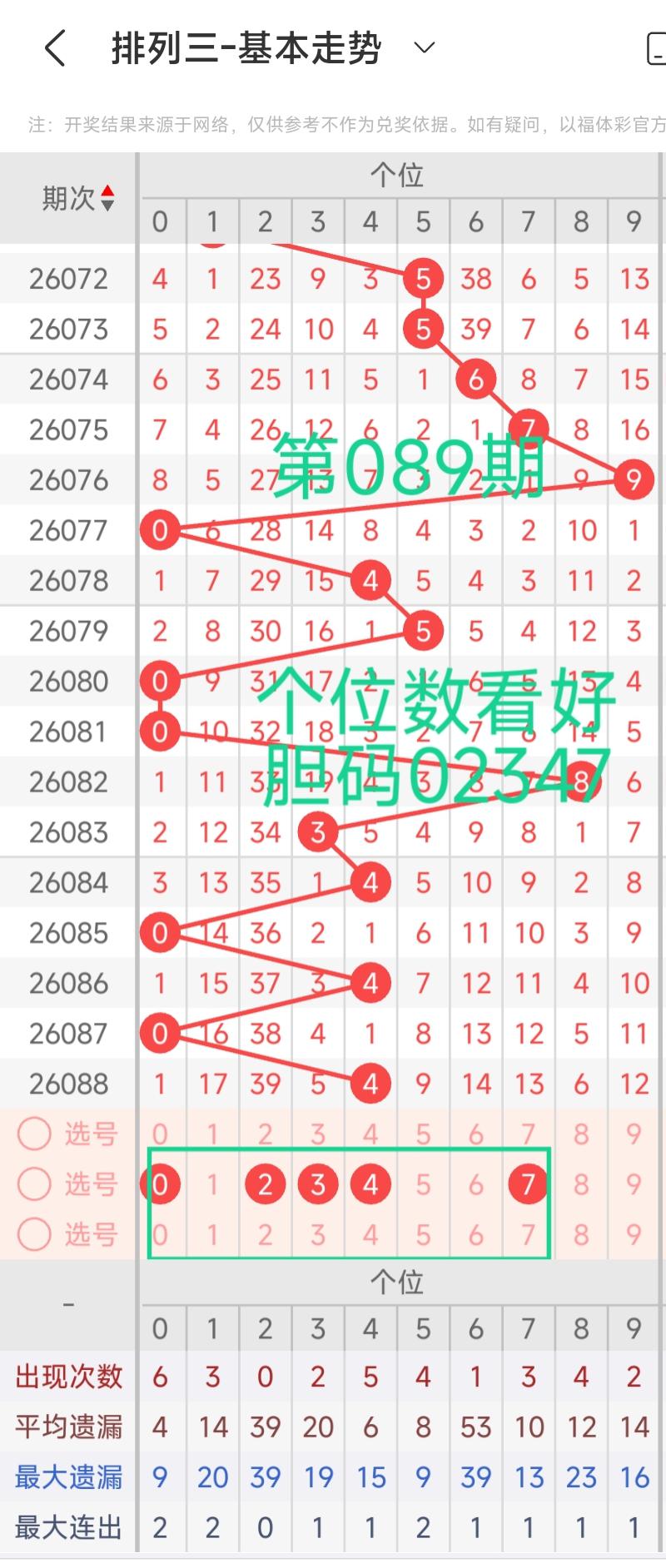Deselect the highlighted 4 in the 选号 row
Image resolution: width=666 pixels, height=1568 pixels.
pos(370,1183)
